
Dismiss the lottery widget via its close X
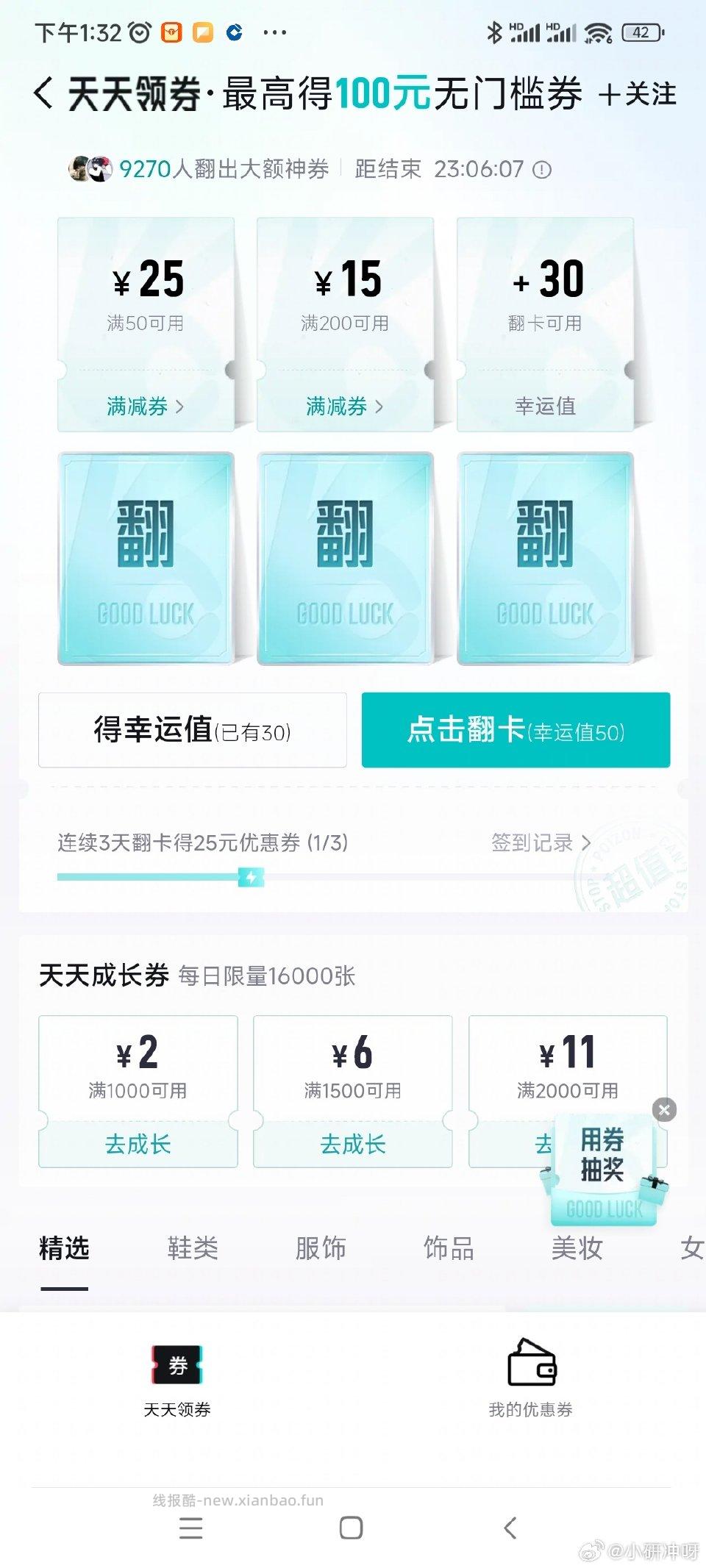pos(664,1110)
